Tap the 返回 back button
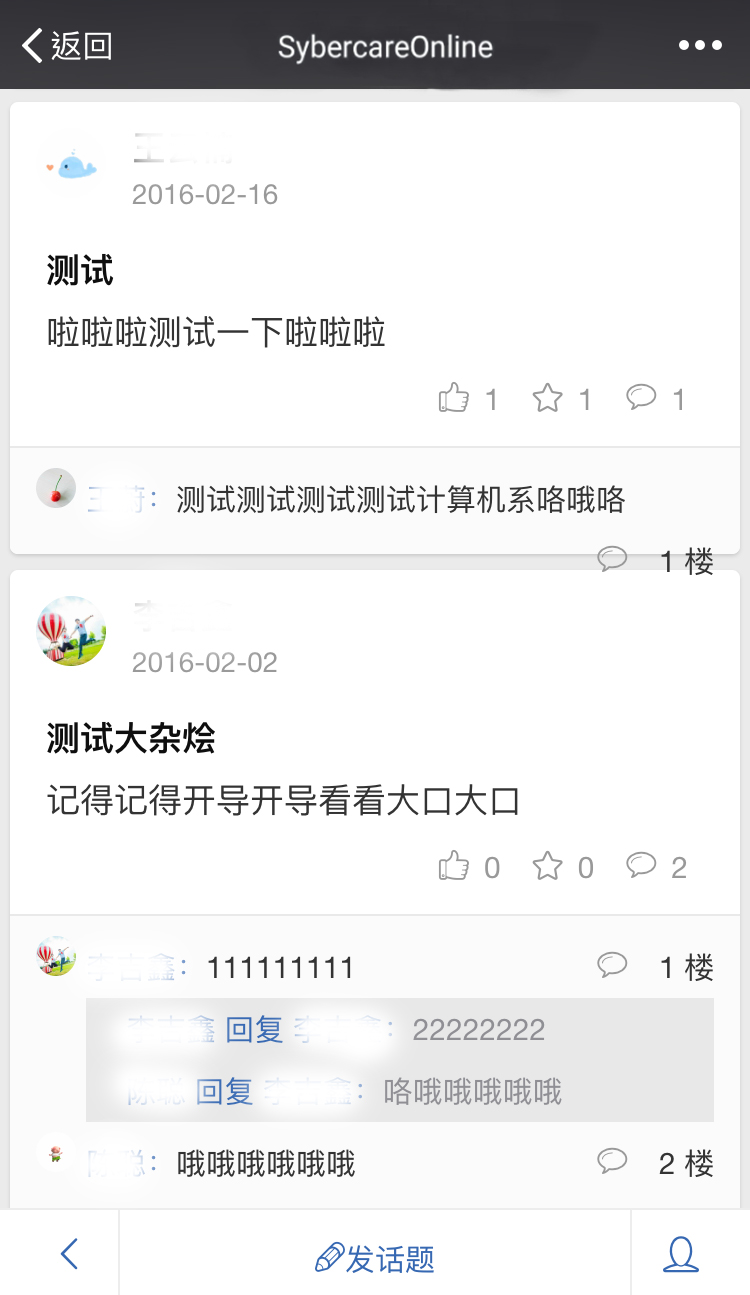This screenshot has width=750, height=1295. (68, 46)
